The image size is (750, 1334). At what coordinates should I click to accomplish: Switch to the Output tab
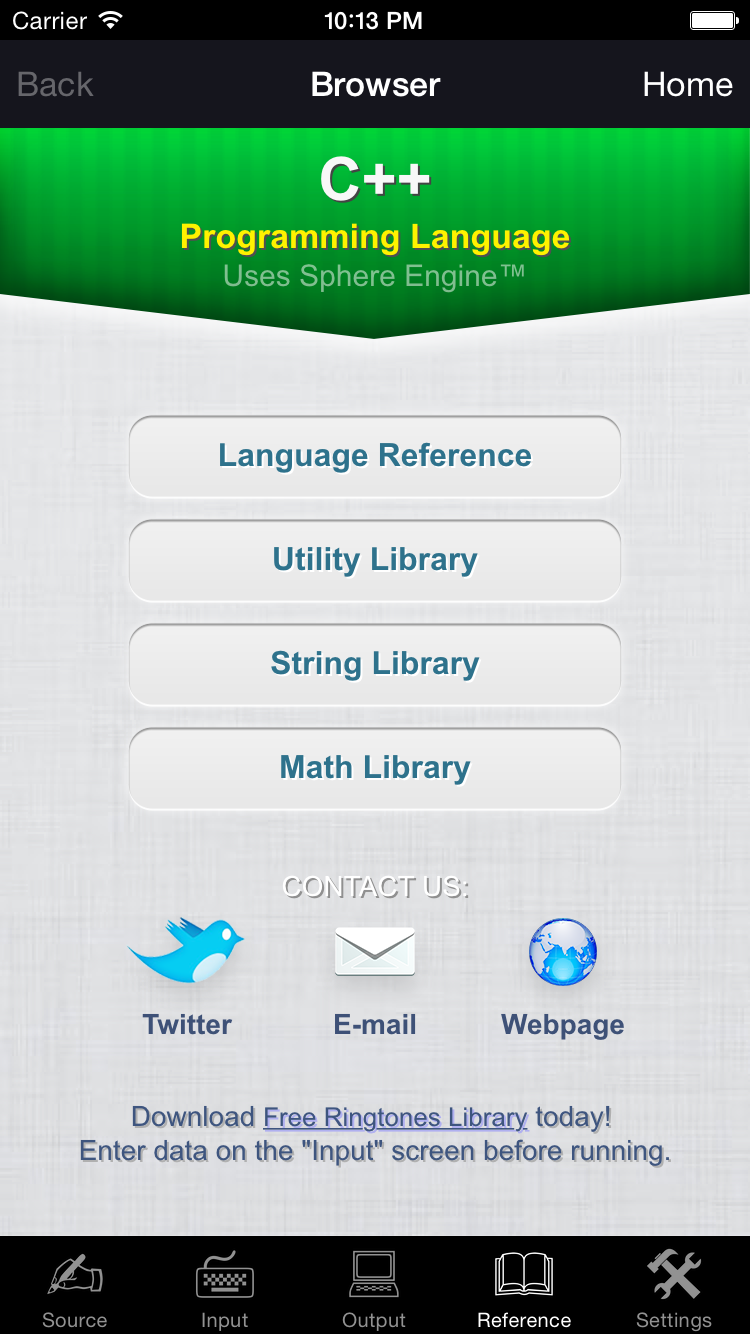375,1289
